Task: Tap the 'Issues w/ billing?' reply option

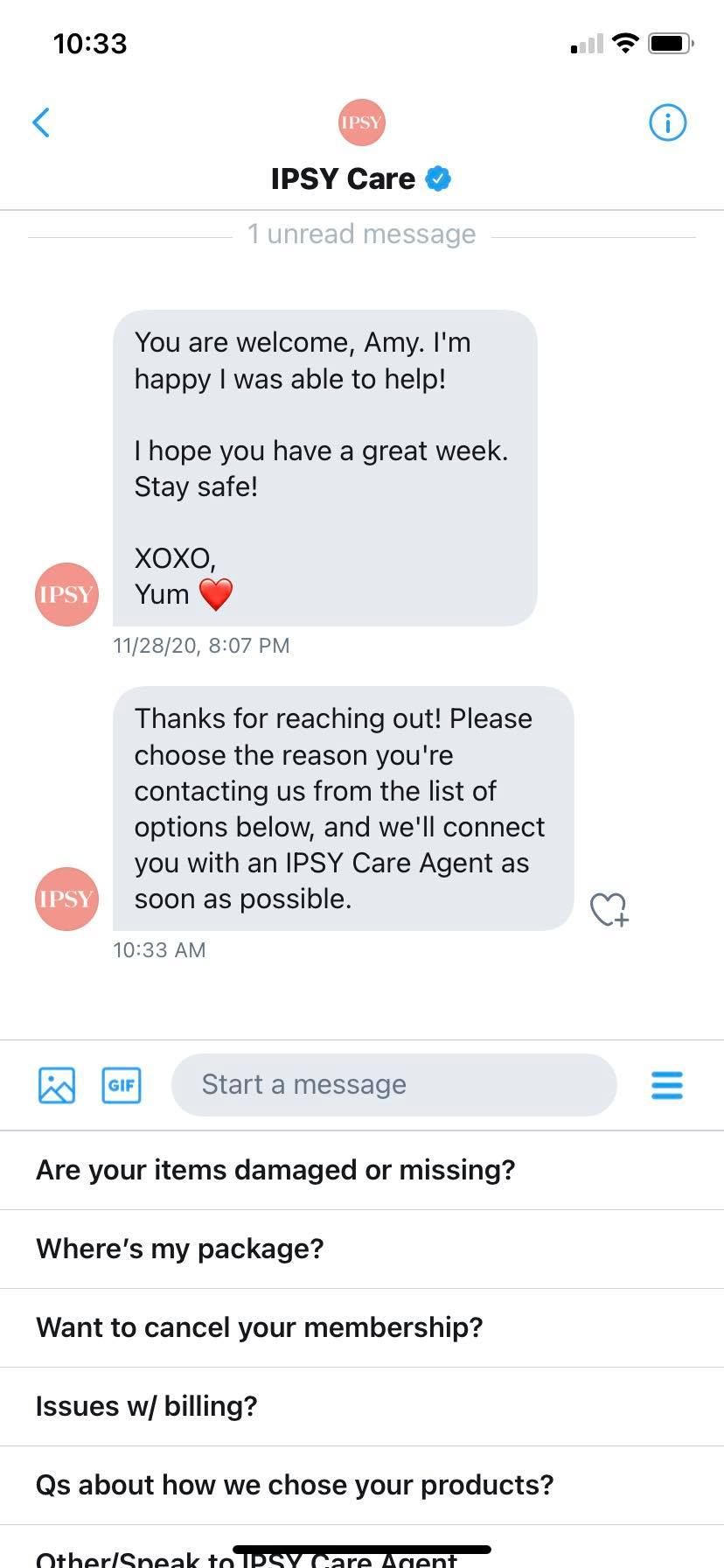Action: click(147, 1406)
